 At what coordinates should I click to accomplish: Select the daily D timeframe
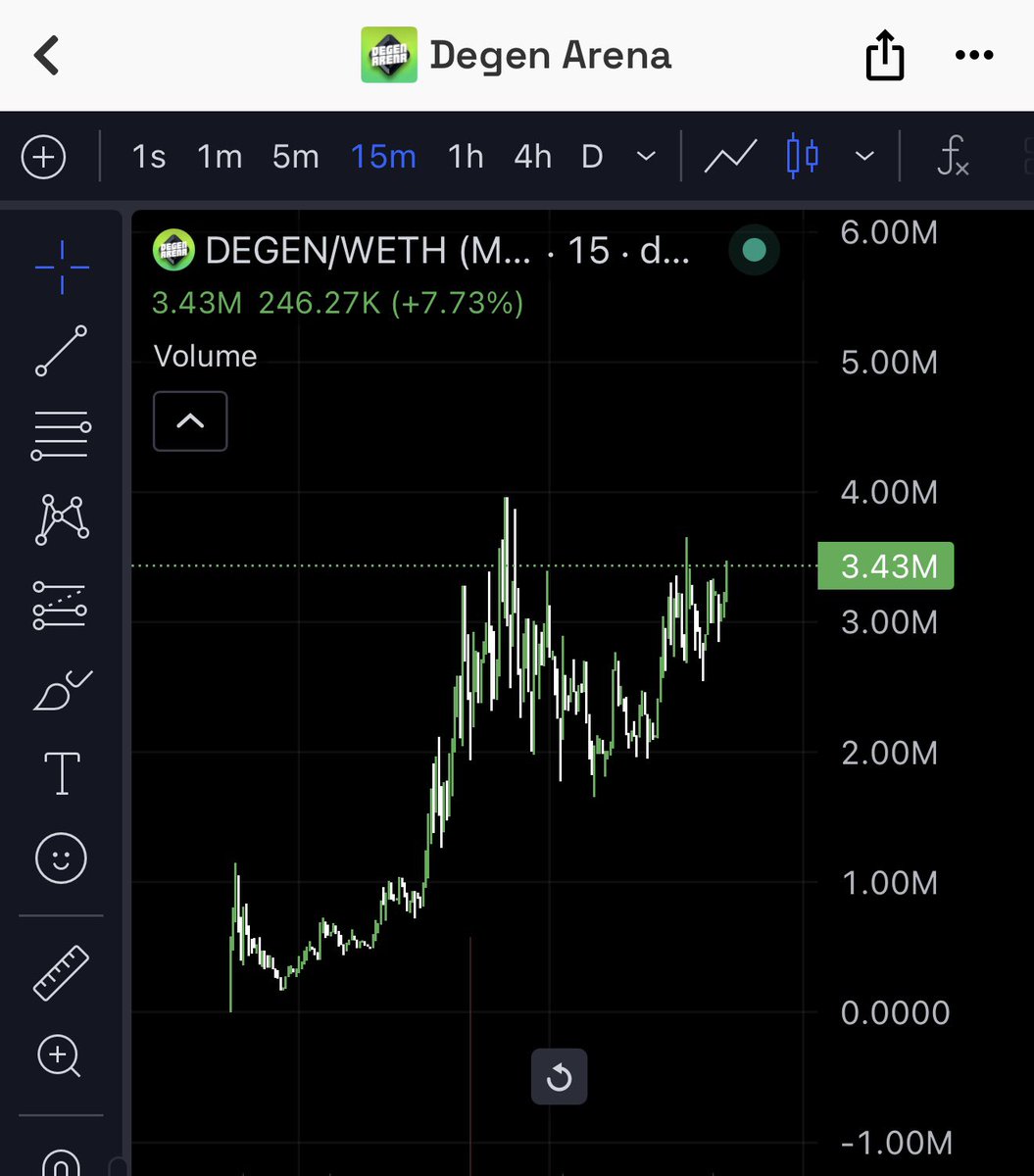point(592,157)
